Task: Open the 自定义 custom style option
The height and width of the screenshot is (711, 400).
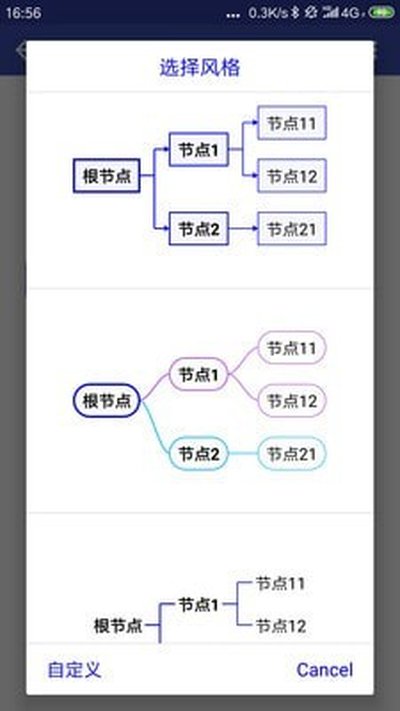Action: [x=74, y=670]
